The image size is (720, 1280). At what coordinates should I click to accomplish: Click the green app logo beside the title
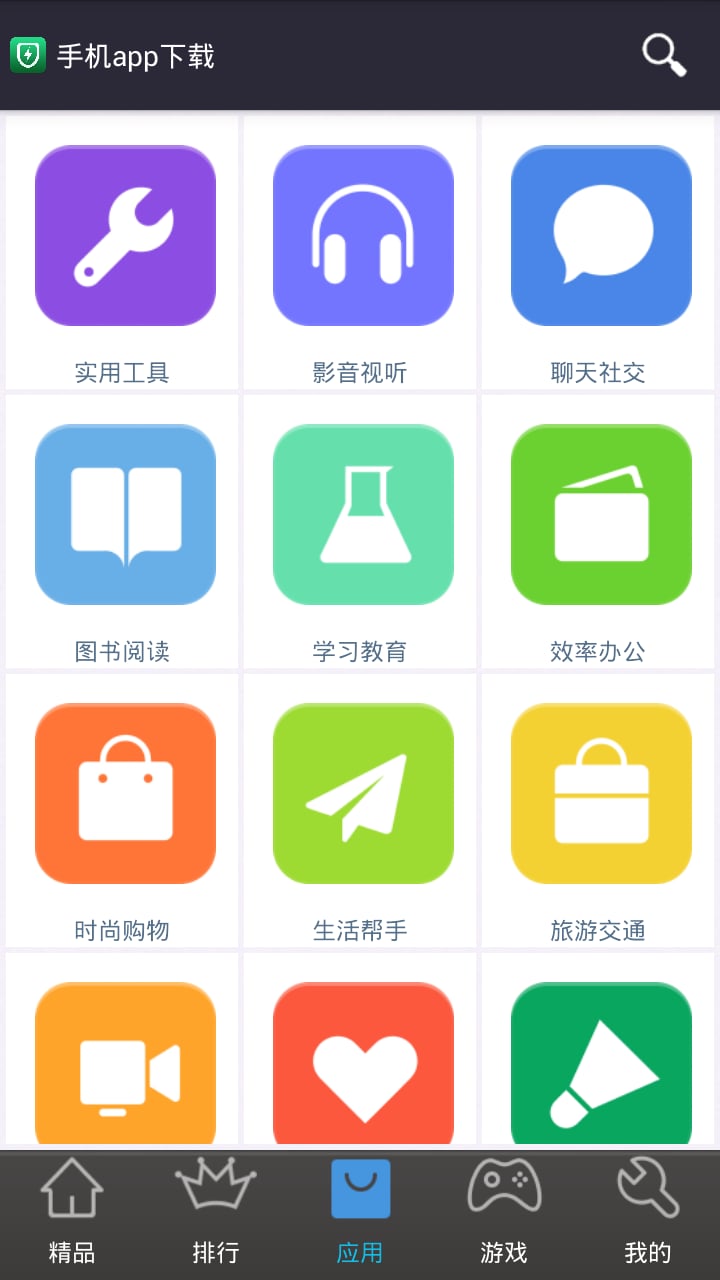pos(28,56)
